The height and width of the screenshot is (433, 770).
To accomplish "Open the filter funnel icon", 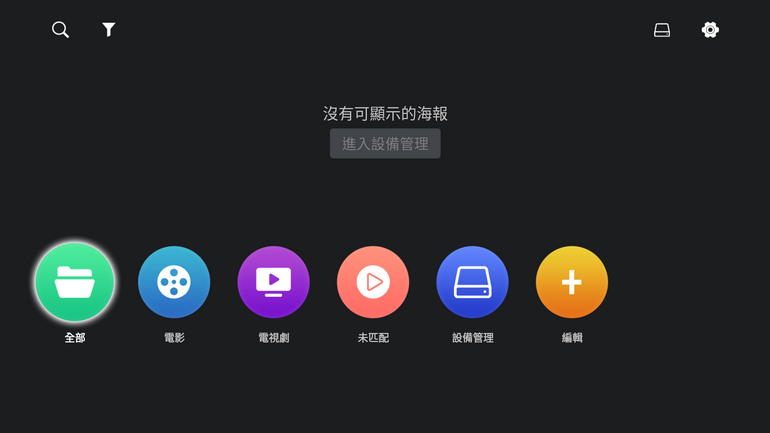I will 109,30.
